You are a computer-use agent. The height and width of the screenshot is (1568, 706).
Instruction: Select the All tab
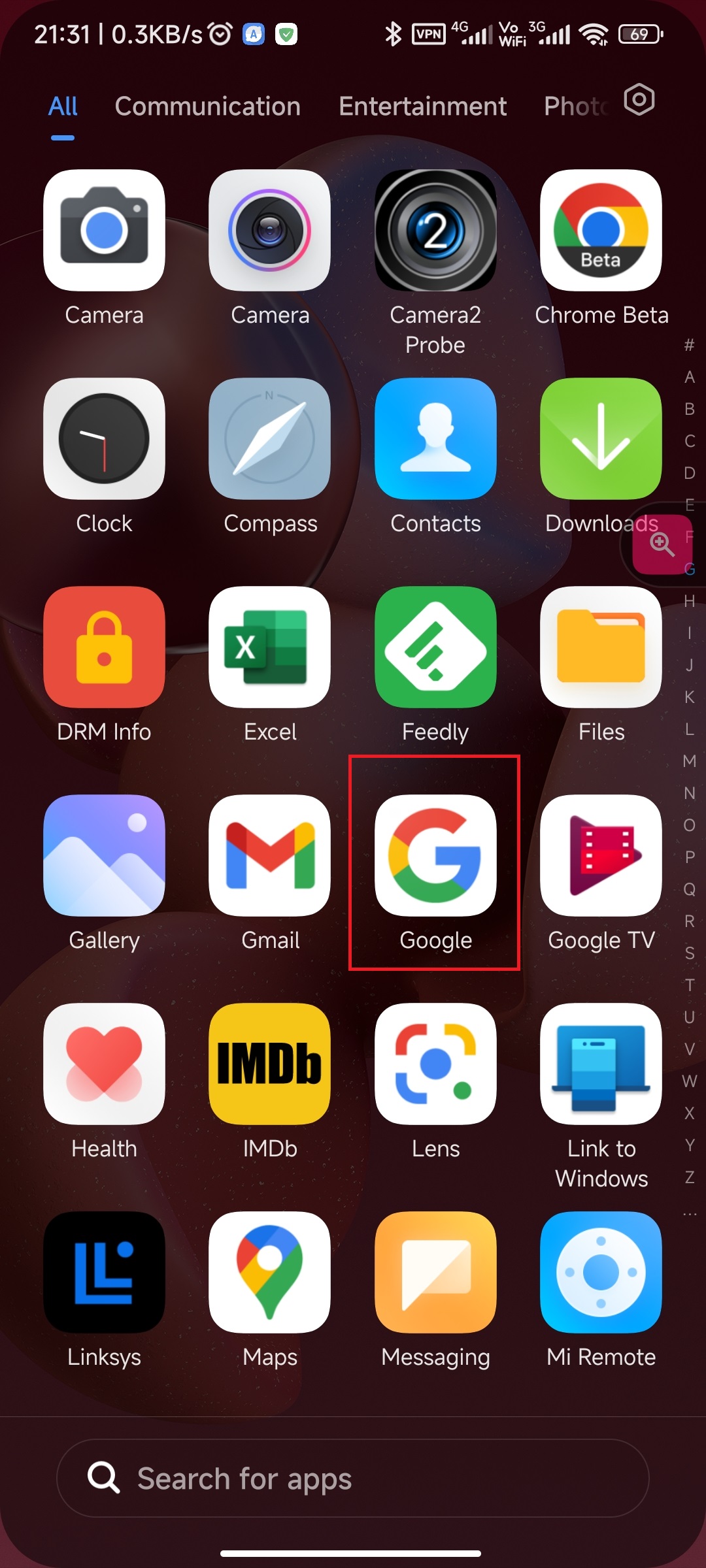click(63, 106)
